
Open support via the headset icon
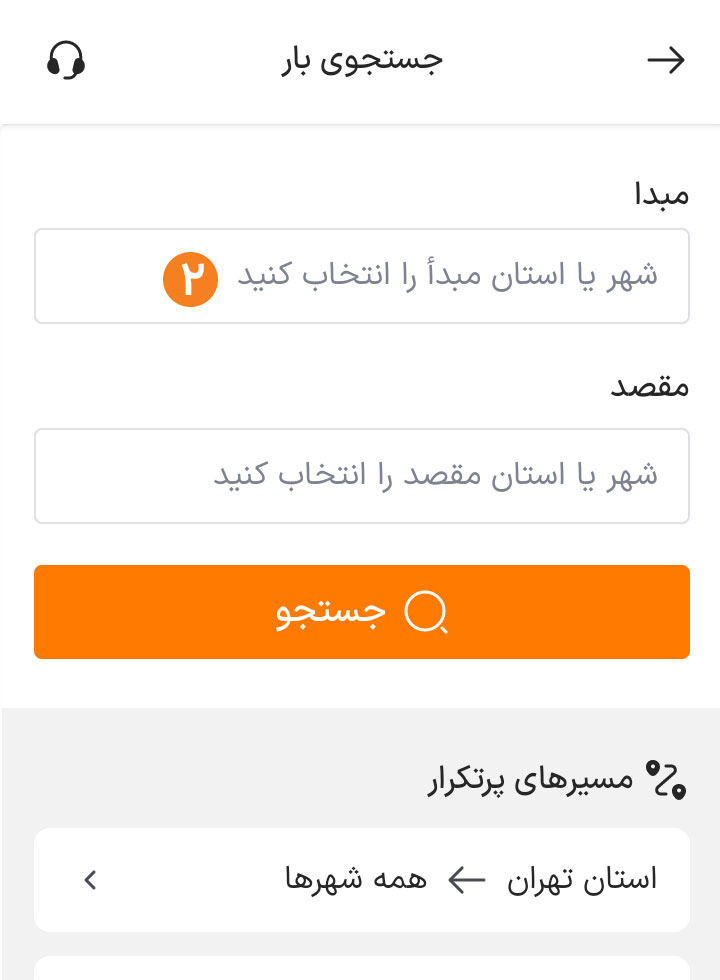point(66,61)
